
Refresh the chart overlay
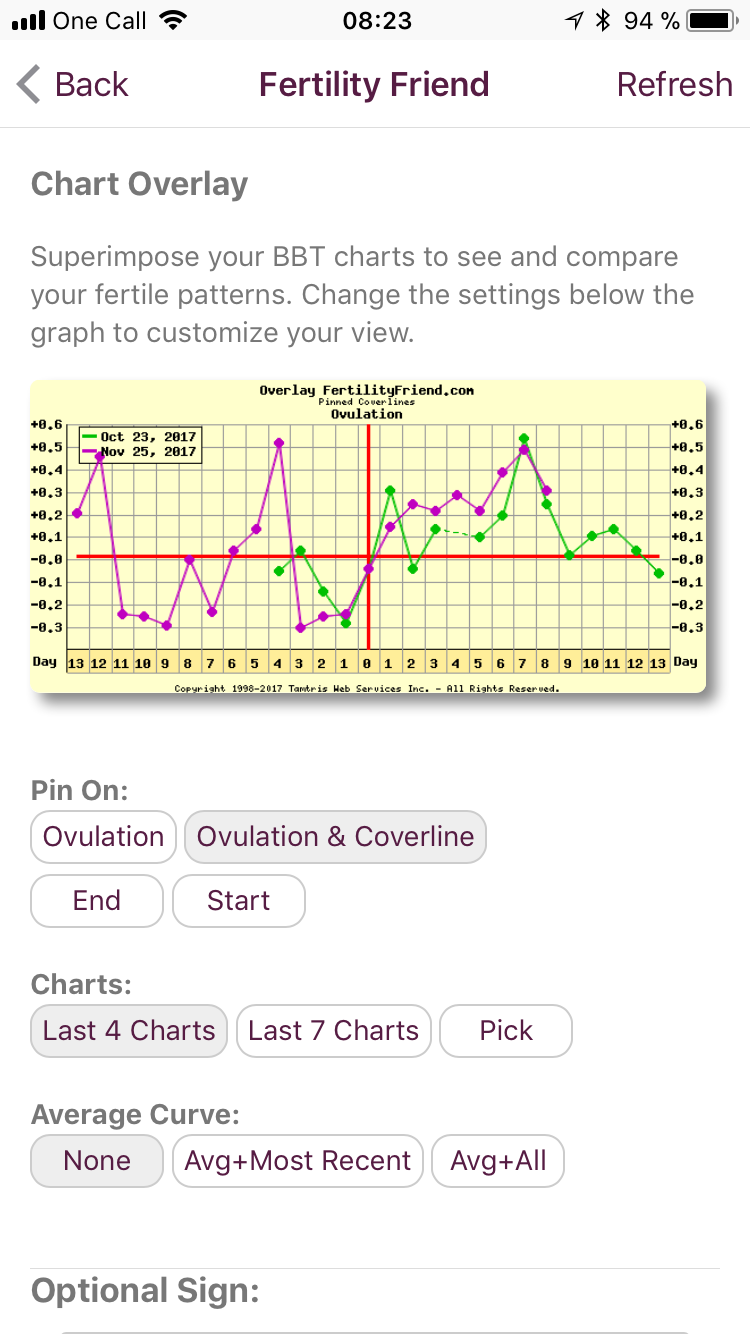pyautogui.click(x=674, y=85)
